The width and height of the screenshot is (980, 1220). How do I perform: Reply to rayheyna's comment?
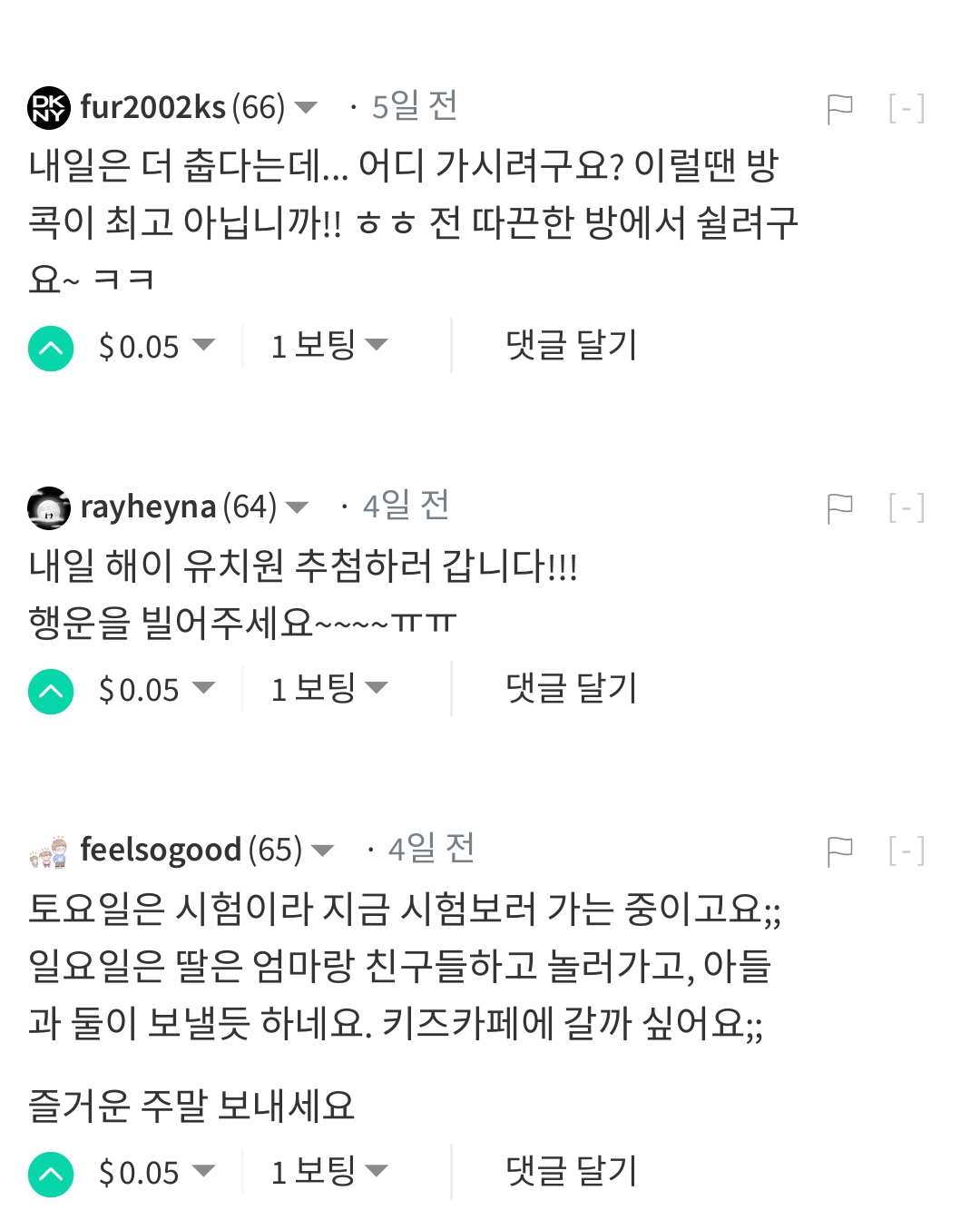point(572,688)
